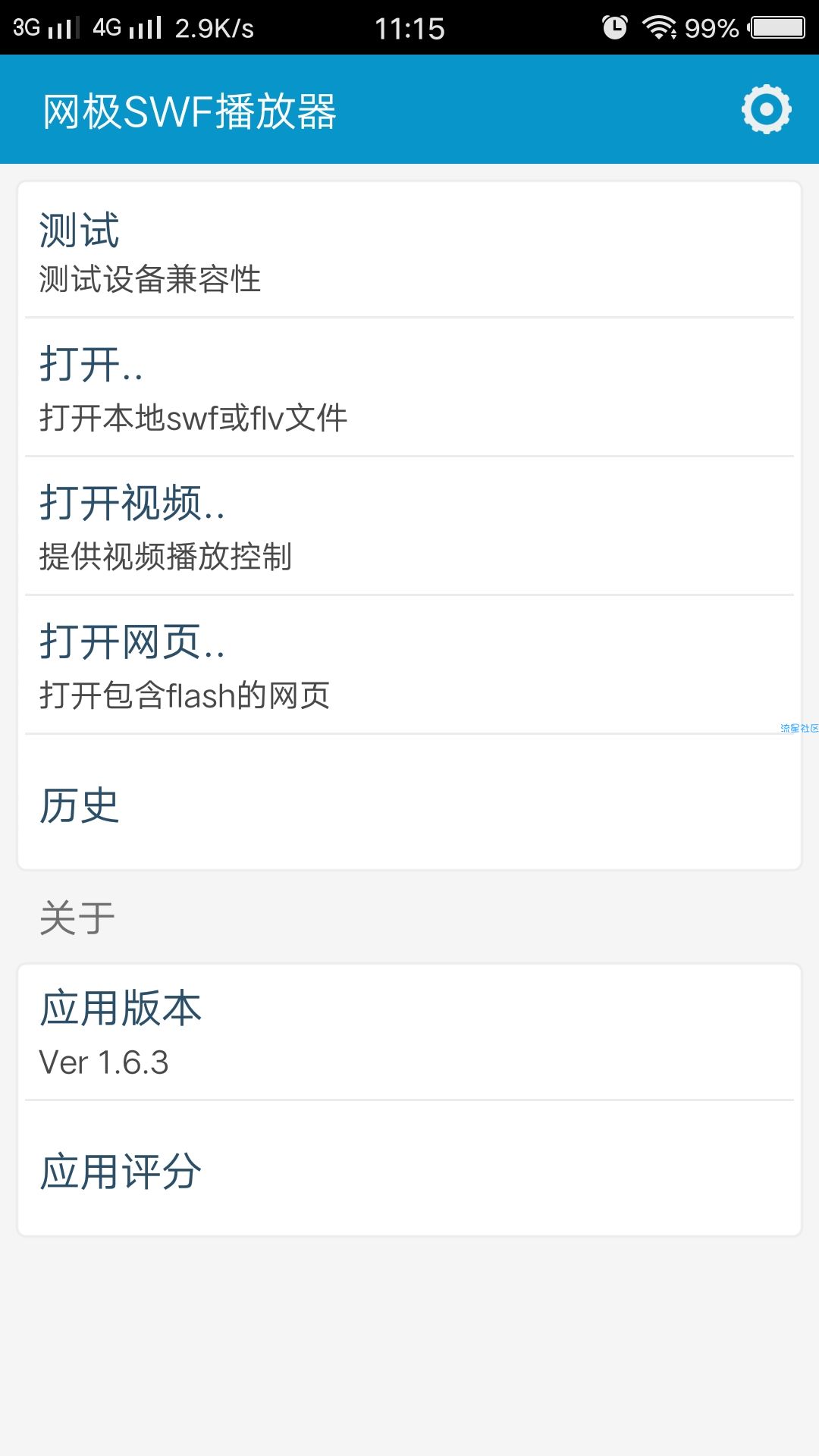Select 打开.. to open local swf or flv file
This screenshot has height=1456, width=819.
click(x=409, y=388)
